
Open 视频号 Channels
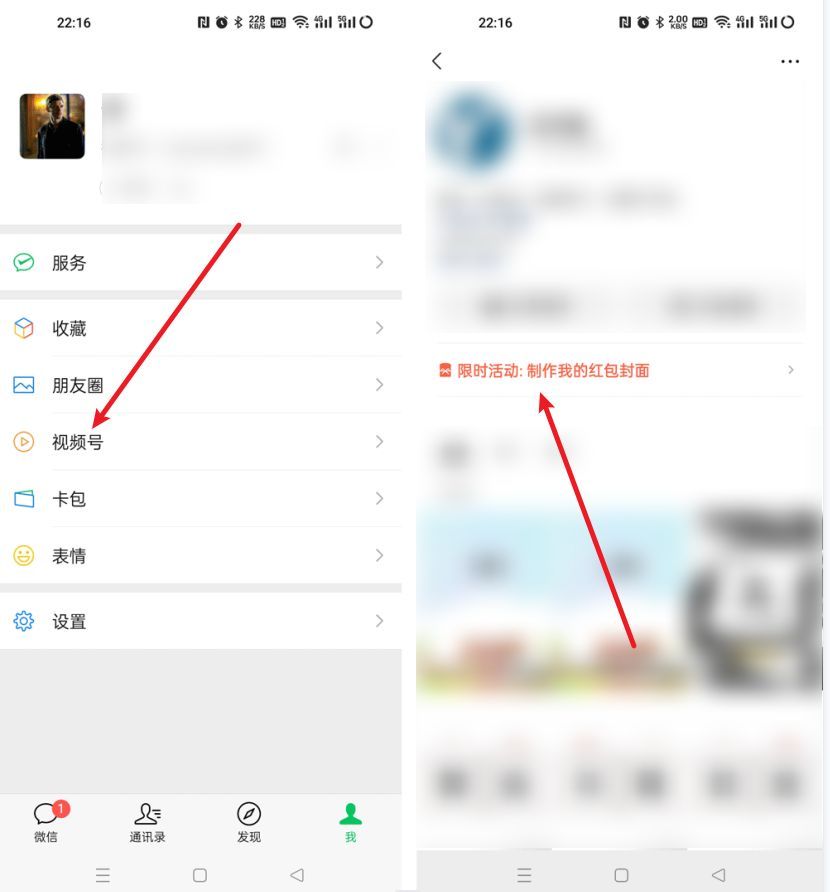200,442
